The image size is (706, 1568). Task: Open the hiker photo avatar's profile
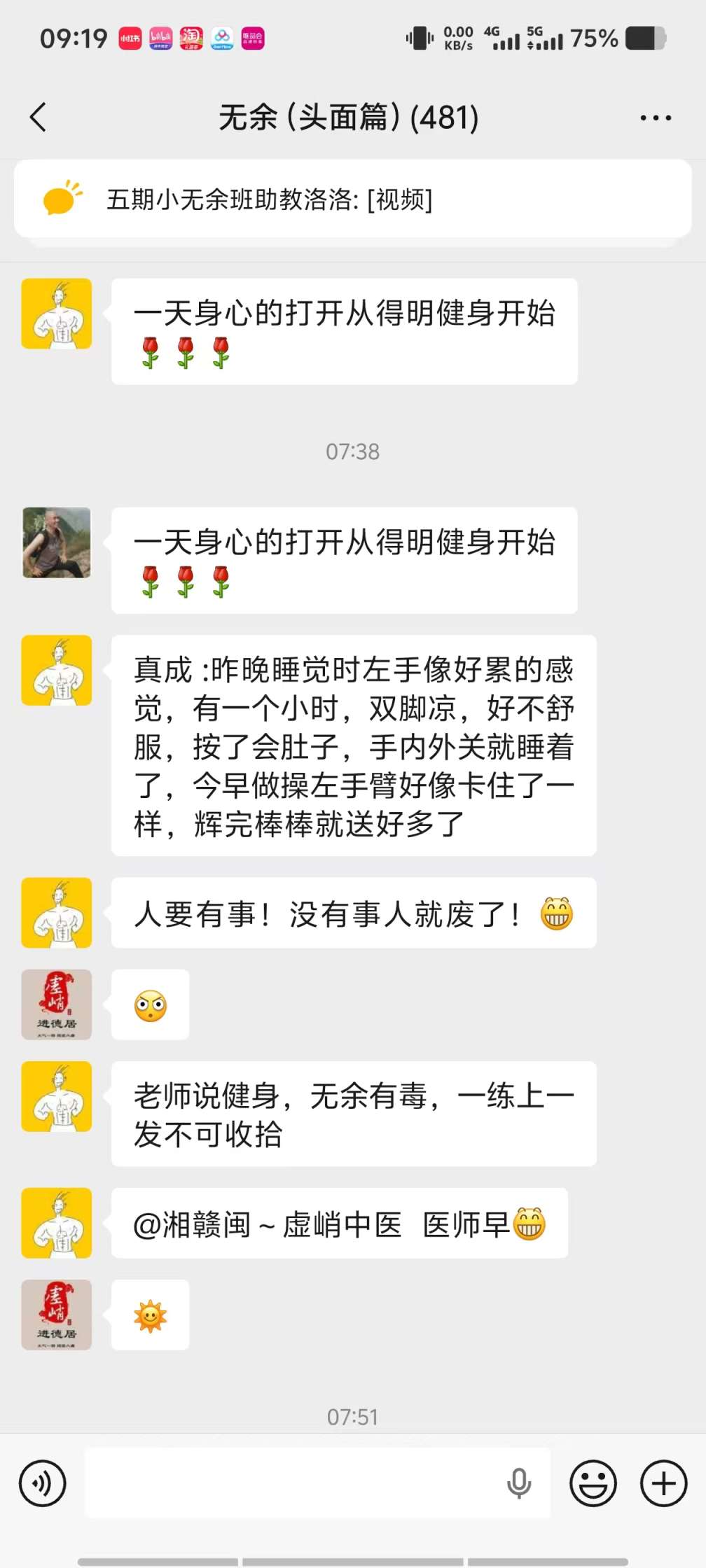(57, 542)
